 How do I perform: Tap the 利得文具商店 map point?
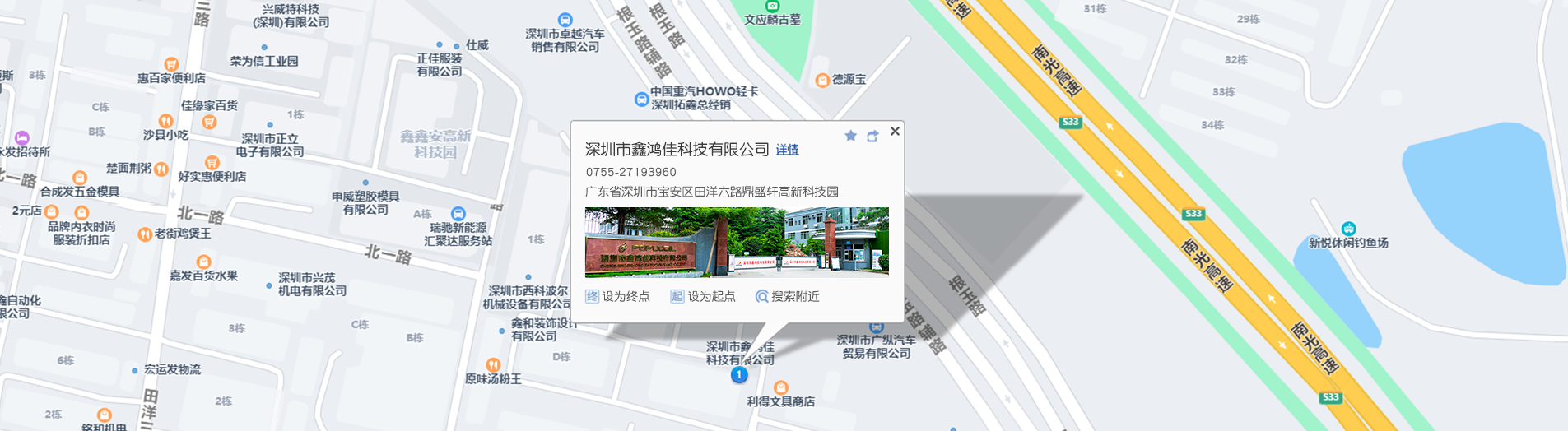[x=781, y=387]
